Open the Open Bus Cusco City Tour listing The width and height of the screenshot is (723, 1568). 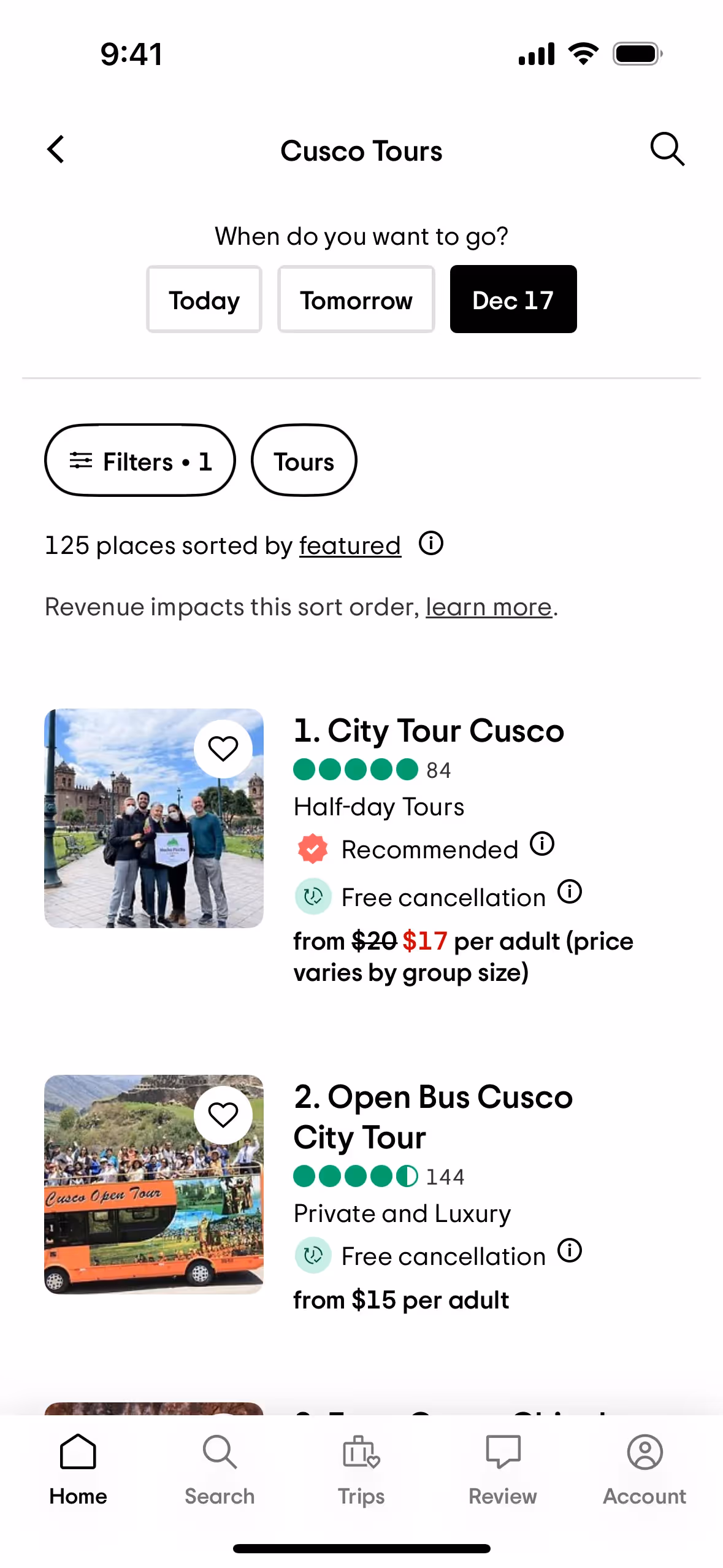(433, 1116)
